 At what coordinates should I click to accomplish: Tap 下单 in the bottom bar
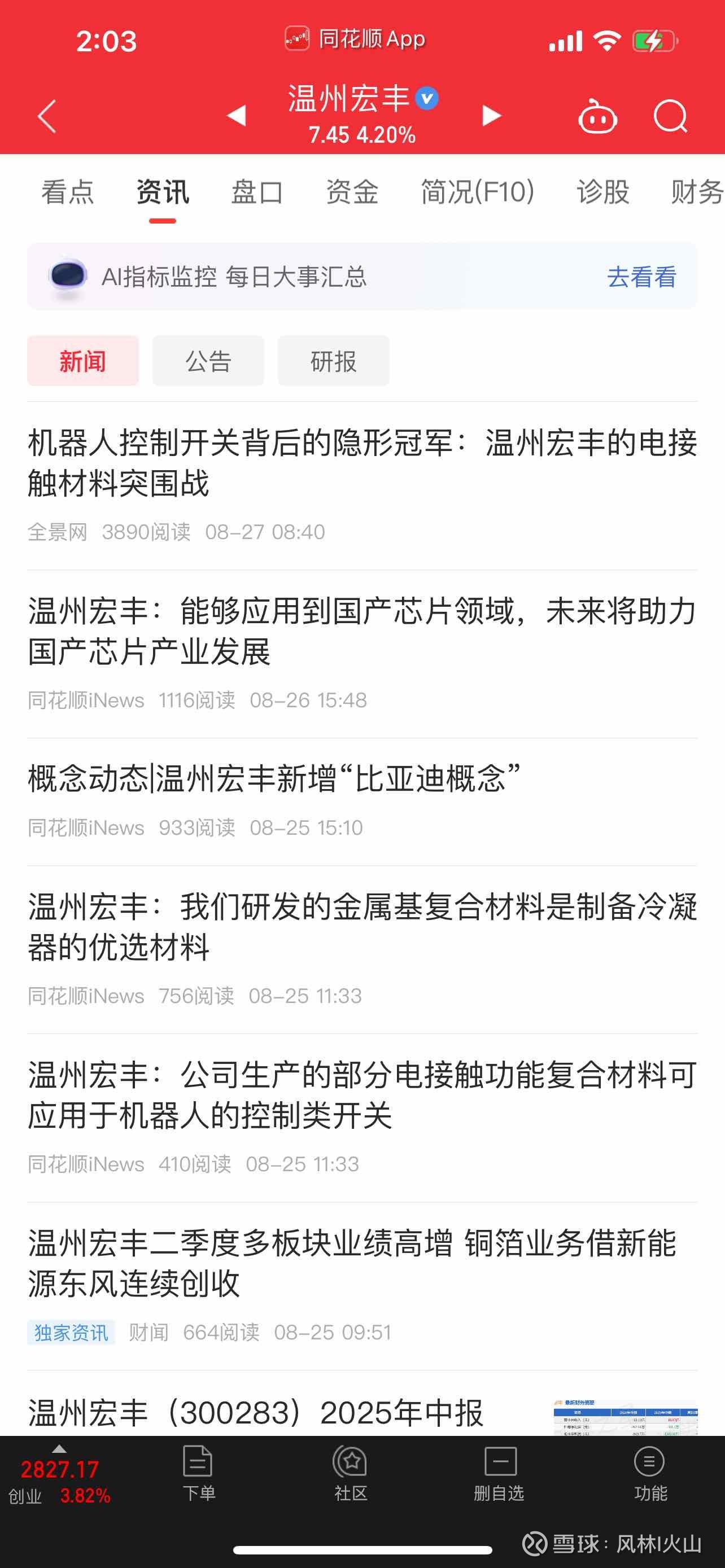198,1474
